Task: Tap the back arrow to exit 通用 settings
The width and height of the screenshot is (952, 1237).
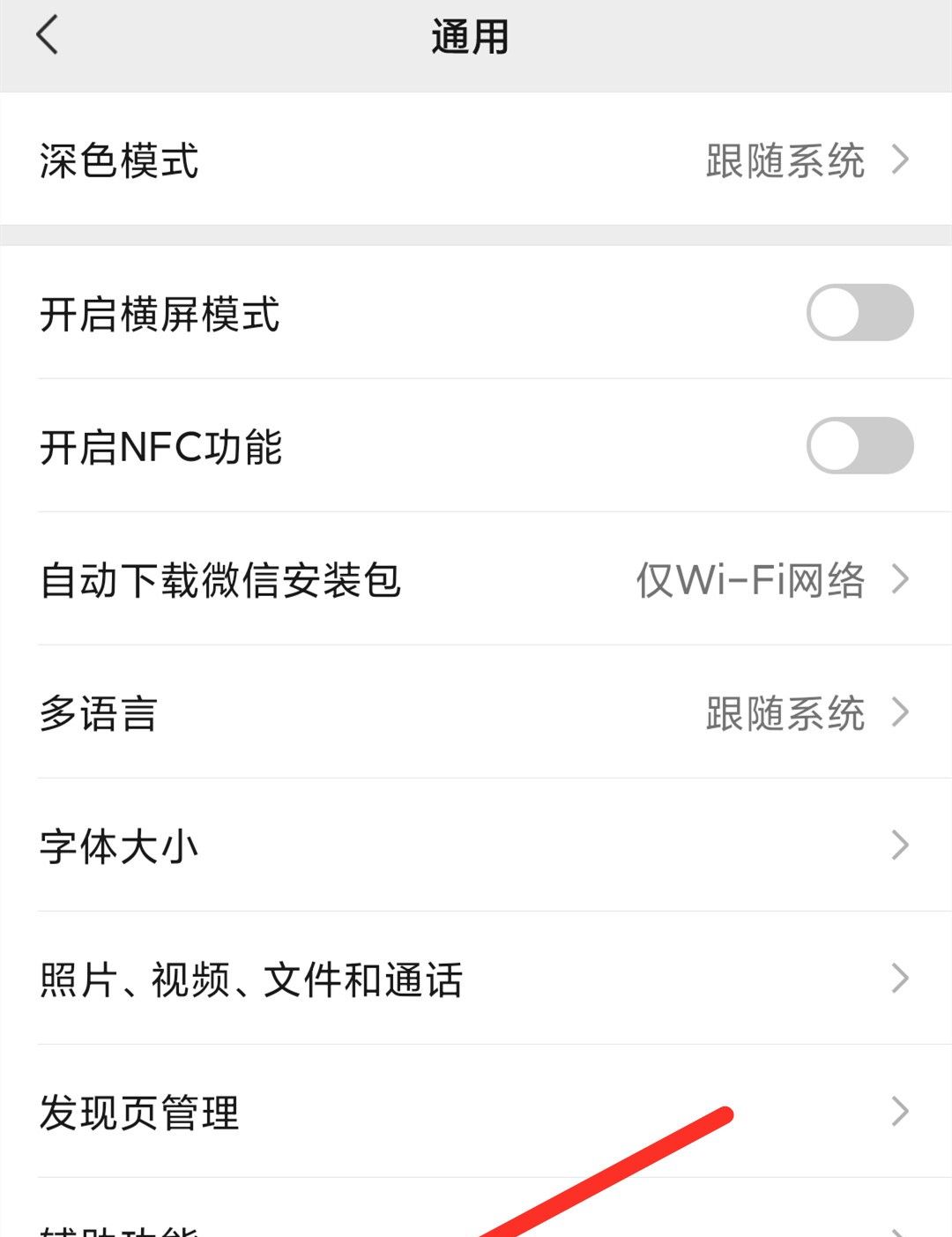Action: [x=46, y=37]
